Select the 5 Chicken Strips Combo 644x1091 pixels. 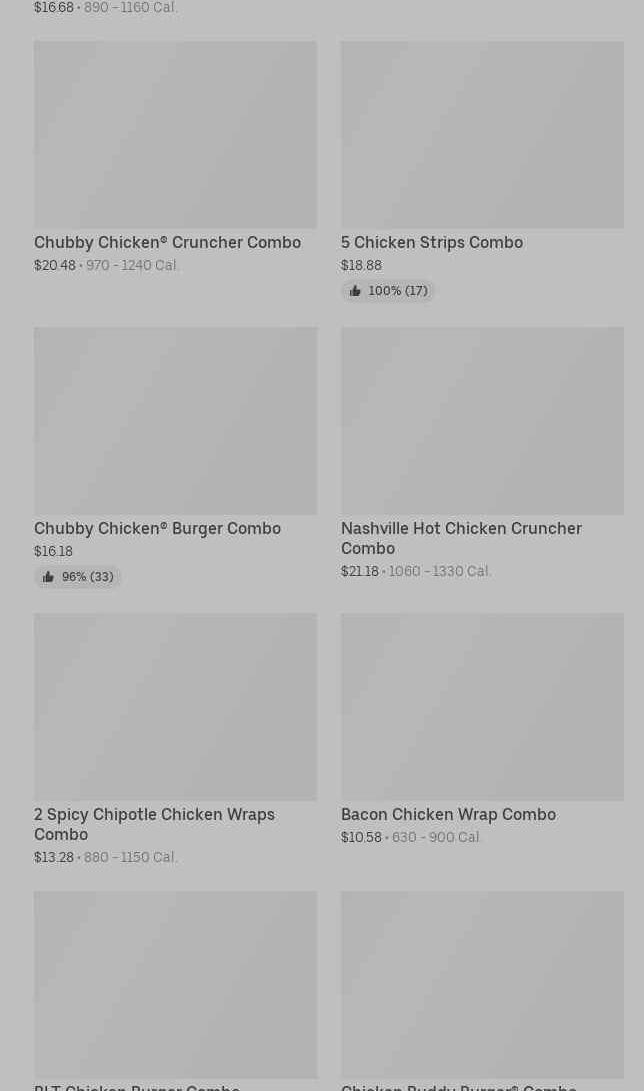(x=482, y=171)
